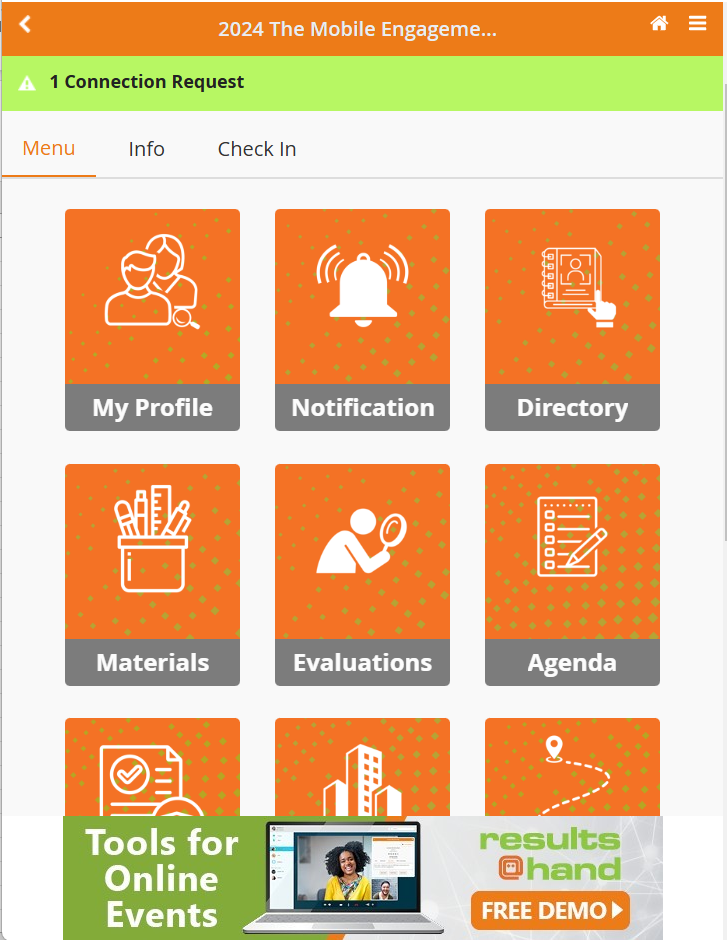The width and height of the screenshot is (727, 940).
Task: Open the Directory tile
Action: point(572,319)
